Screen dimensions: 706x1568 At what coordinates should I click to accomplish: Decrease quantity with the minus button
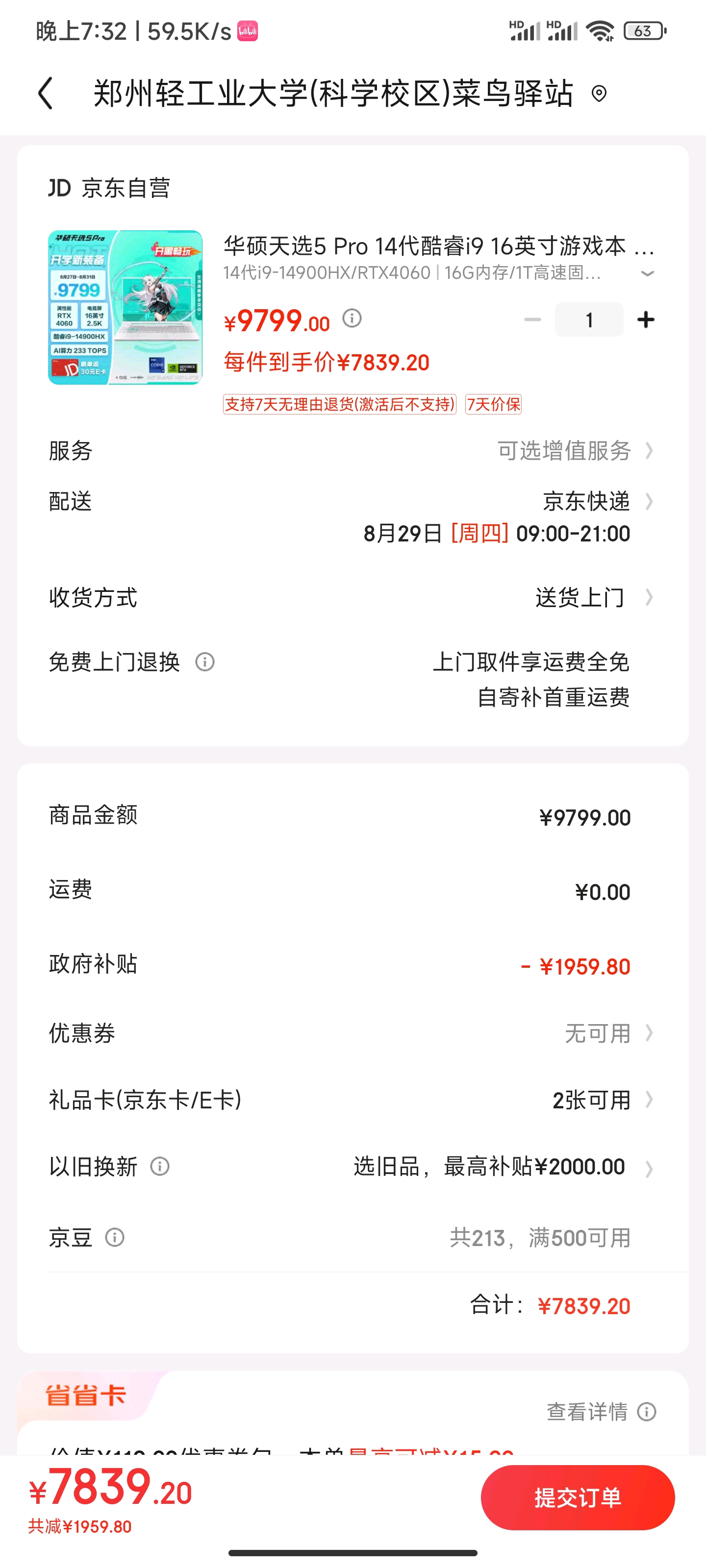[x=532, y=319]
